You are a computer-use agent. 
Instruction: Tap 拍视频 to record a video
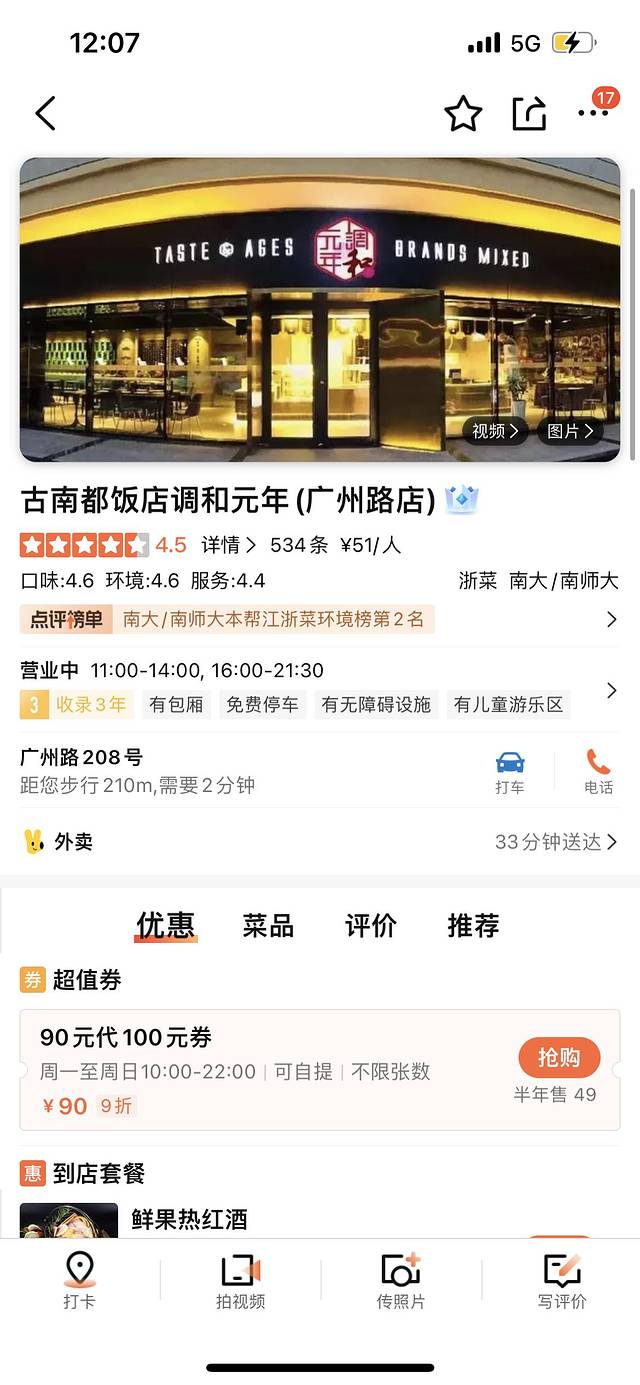(240, 1280)
